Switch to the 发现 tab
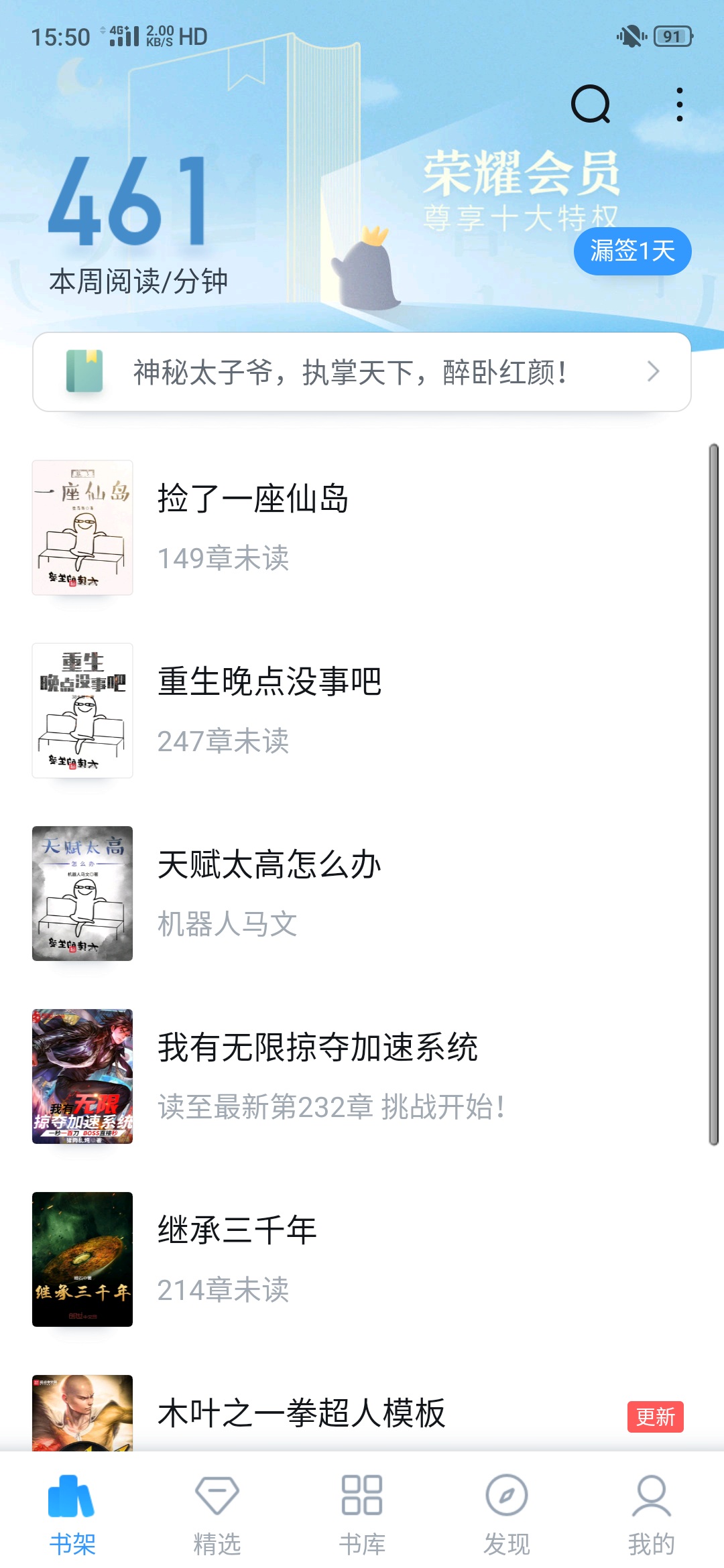Image resolution: width=724 pixels, height=1568 pixels. tap(507, 1514)
